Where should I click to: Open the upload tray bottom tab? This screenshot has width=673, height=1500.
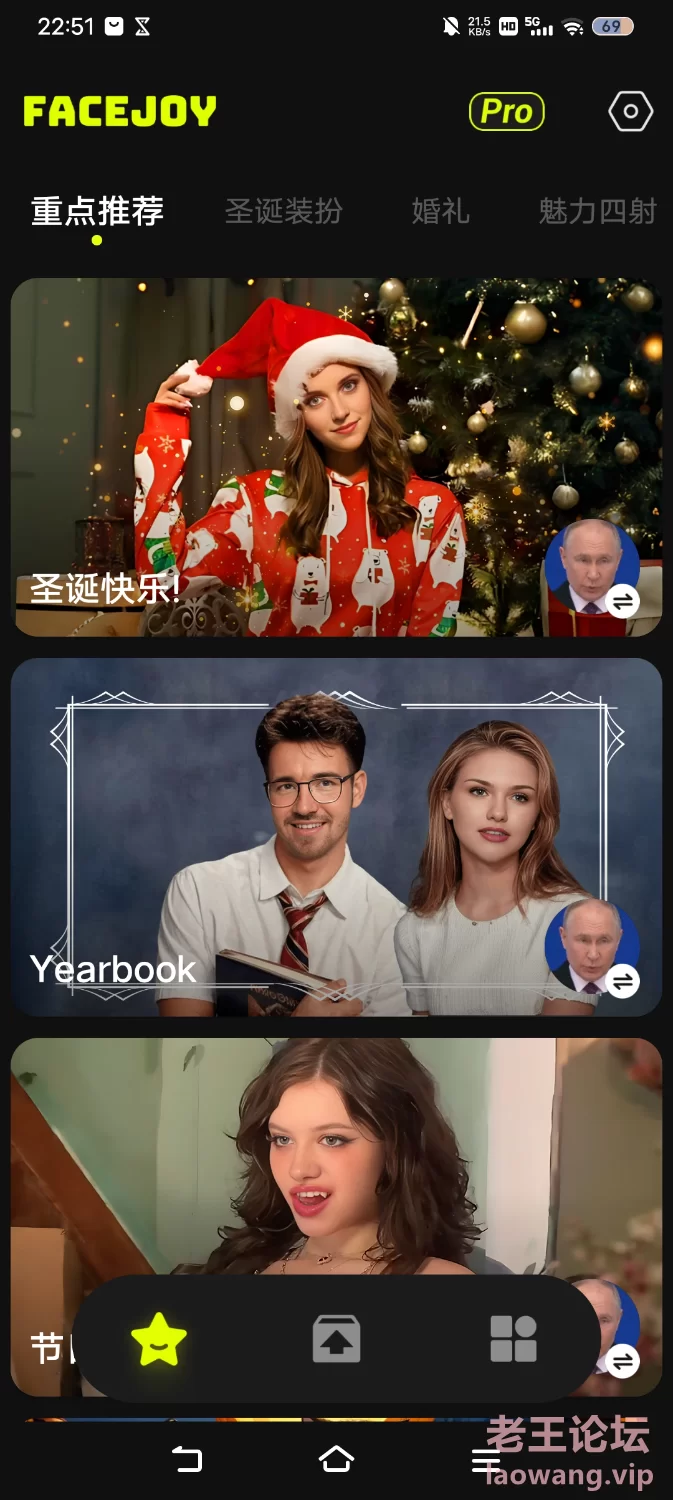[x=336, y=1339]
